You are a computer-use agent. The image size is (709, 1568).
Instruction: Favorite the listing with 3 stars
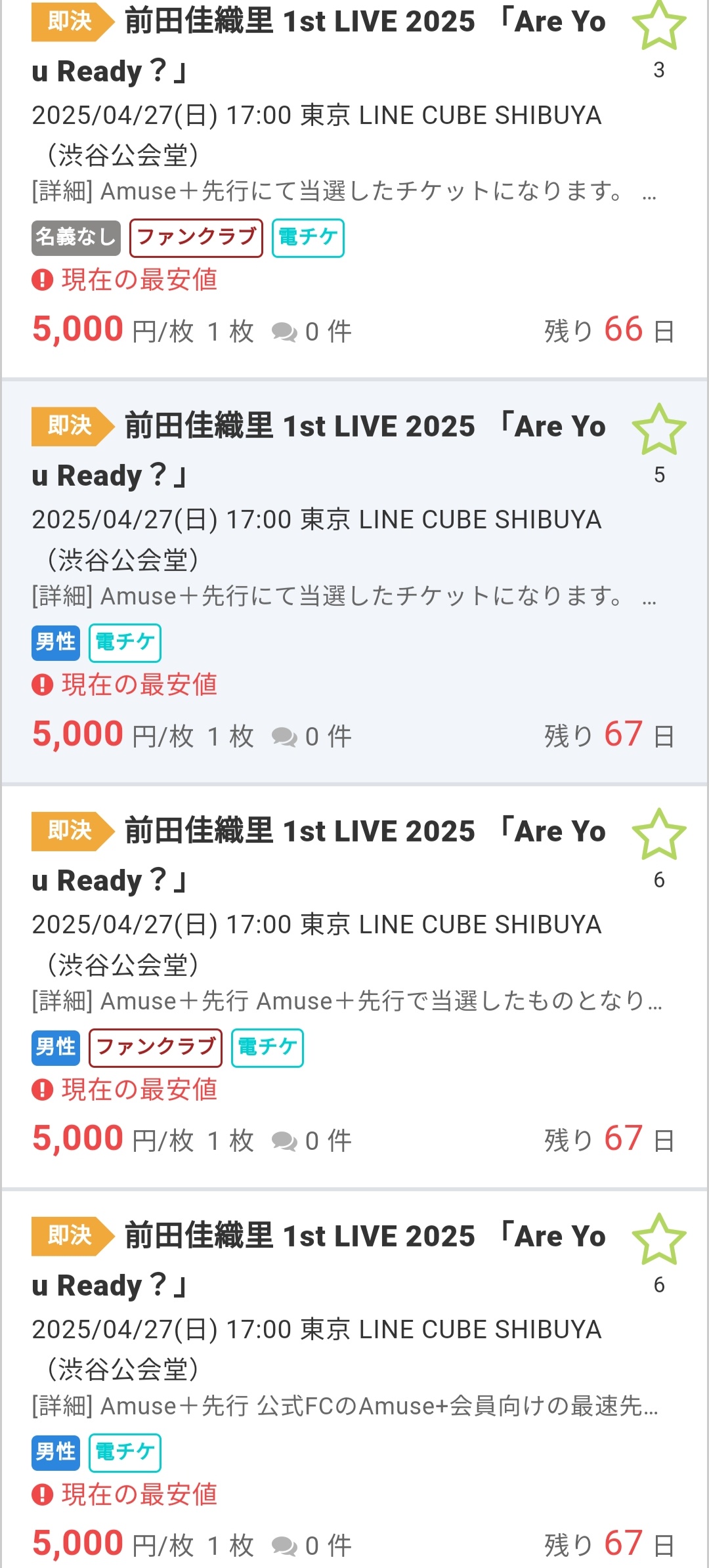659,26
